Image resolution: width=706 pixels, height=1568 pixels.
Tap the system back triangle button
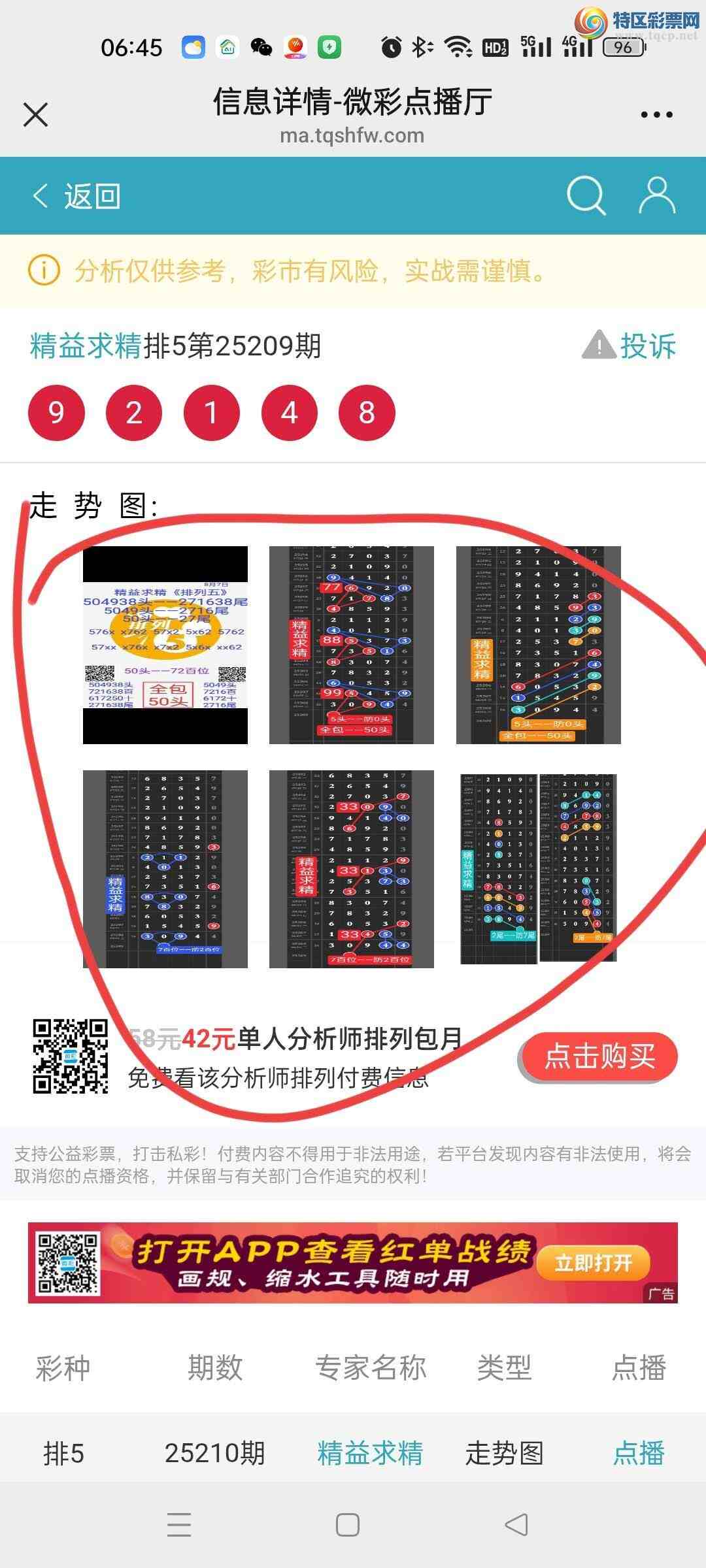[x=516, y=1525]
